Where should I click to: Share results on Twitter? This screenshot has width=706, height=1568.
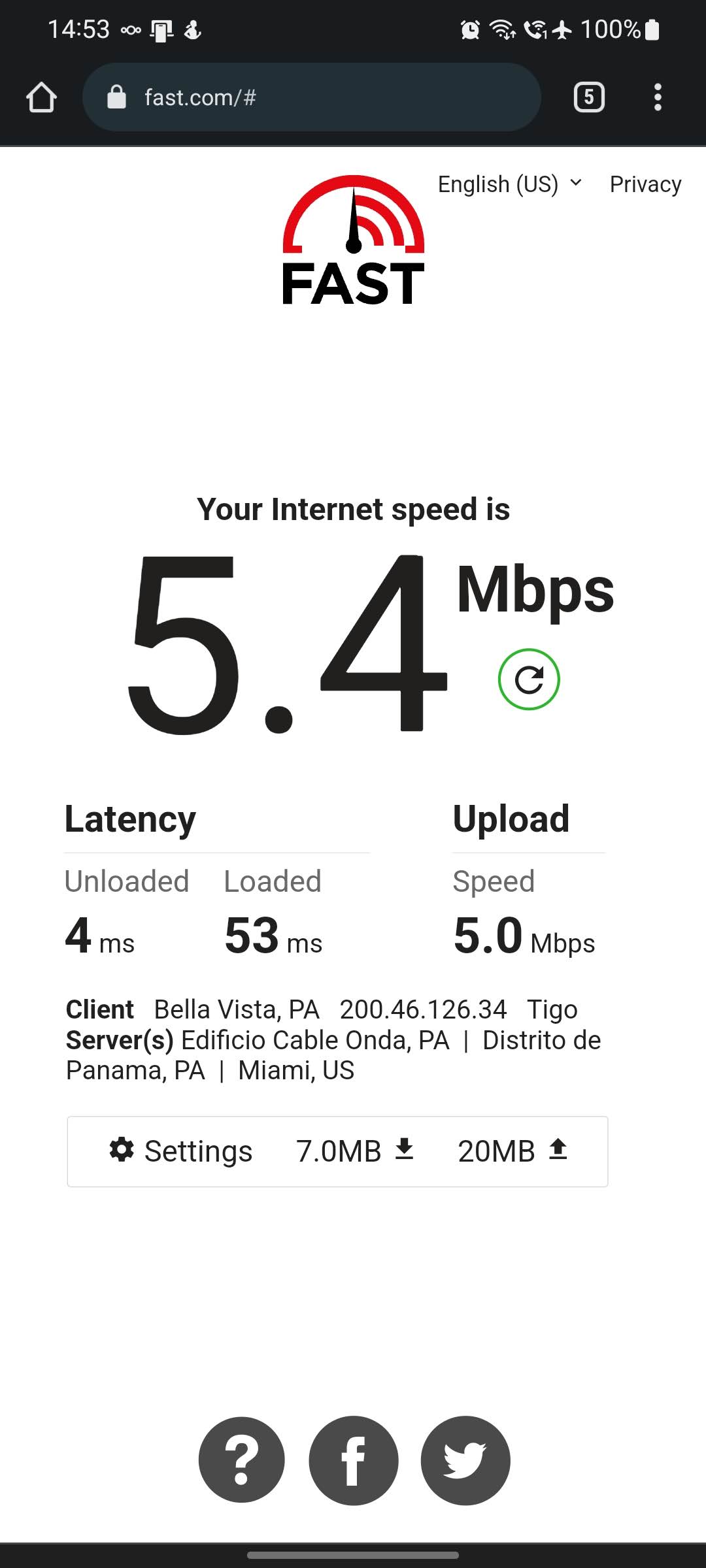coord(465,1460)
